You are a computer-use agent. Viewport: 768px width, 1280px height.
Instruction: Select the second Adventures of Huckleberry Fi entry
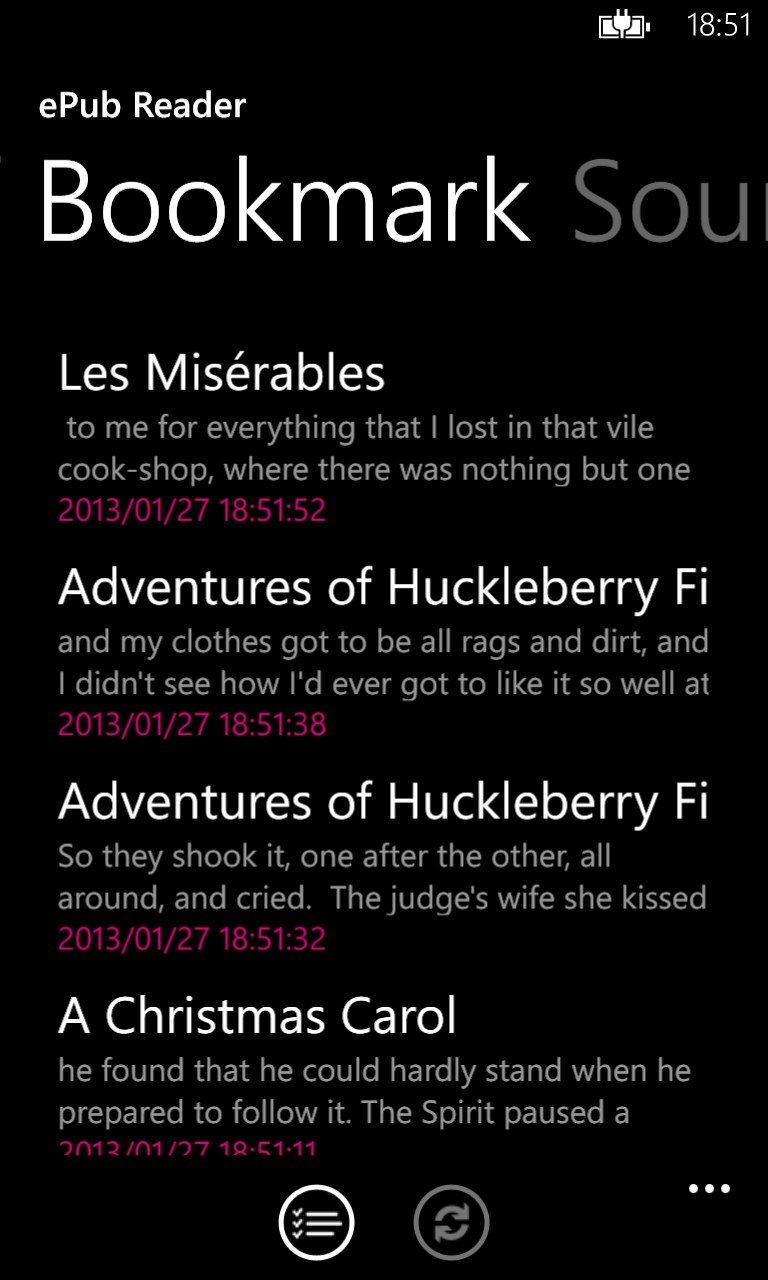[x=384, y=800]
